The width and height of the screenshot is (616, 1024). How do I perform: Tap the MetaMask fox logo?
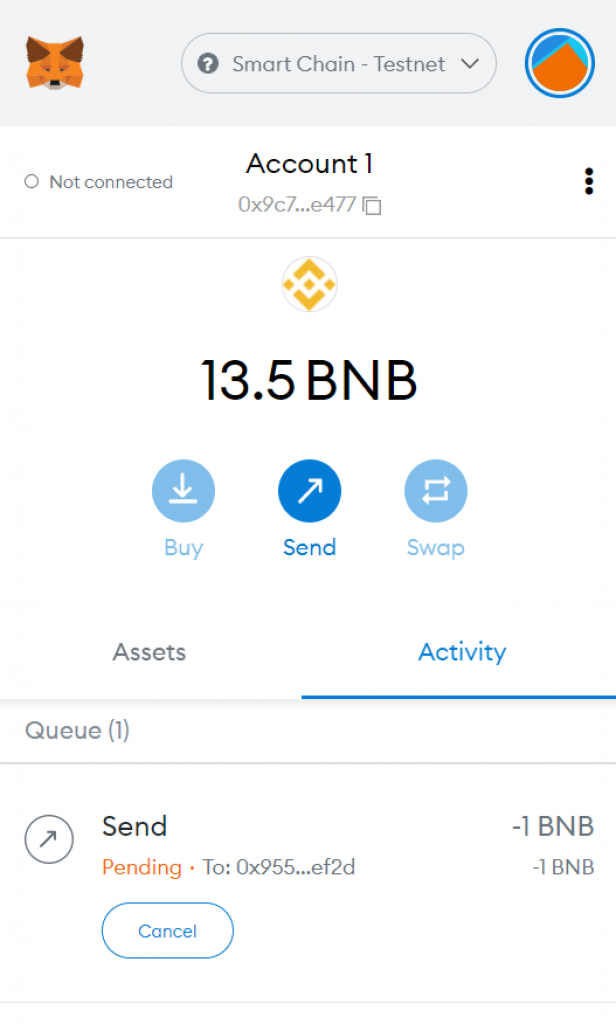pyautogui.click(x=55, y=63)
